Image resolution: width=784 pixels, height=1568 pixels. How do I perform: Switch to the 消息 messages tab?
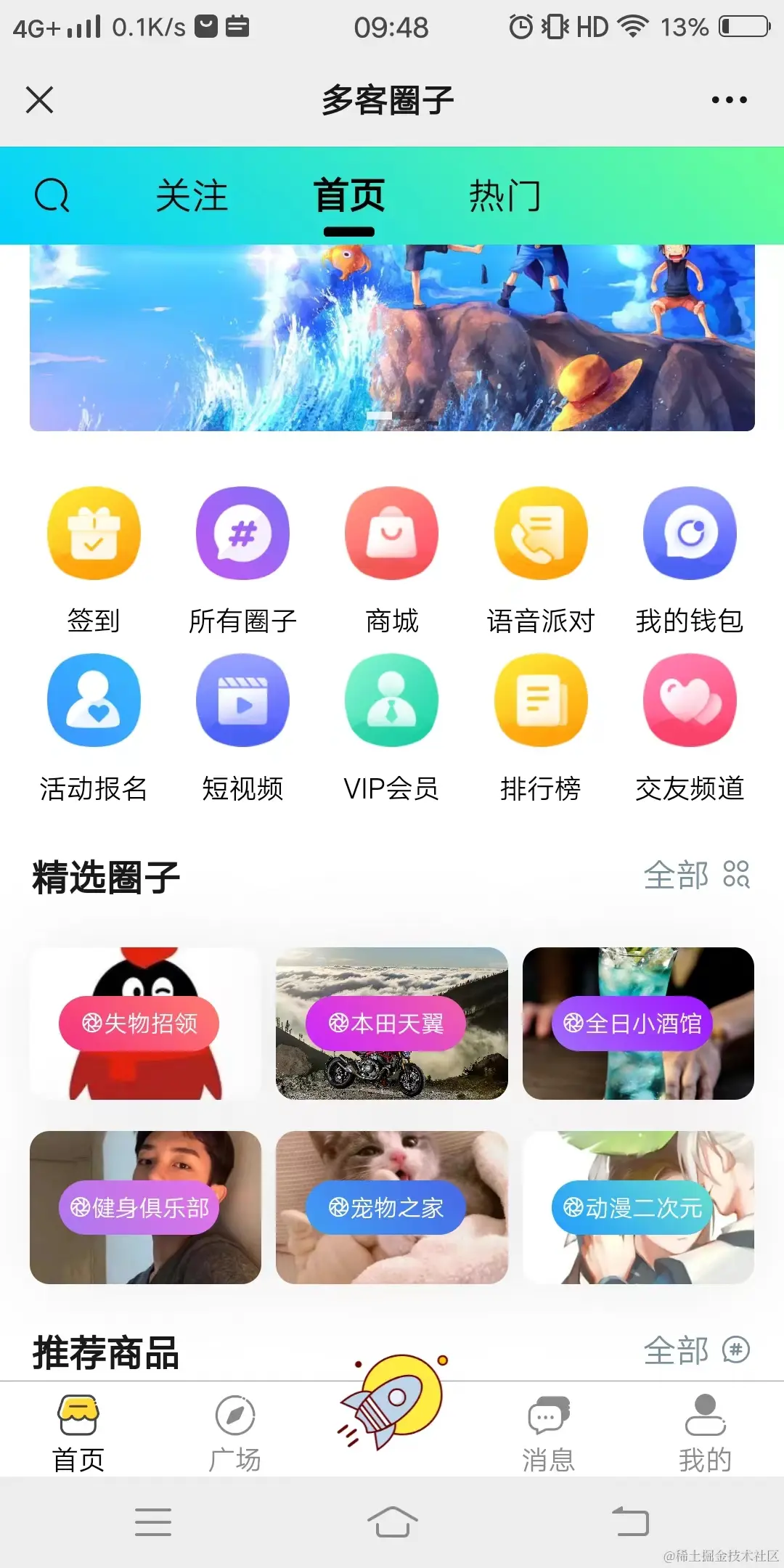pyautogui.click(x=549, y=1432)
